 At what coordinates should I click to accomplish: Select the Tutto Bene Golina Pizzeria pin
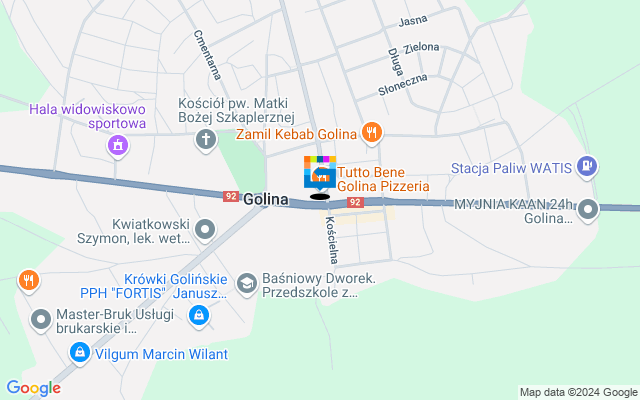[x=320, y=174]
